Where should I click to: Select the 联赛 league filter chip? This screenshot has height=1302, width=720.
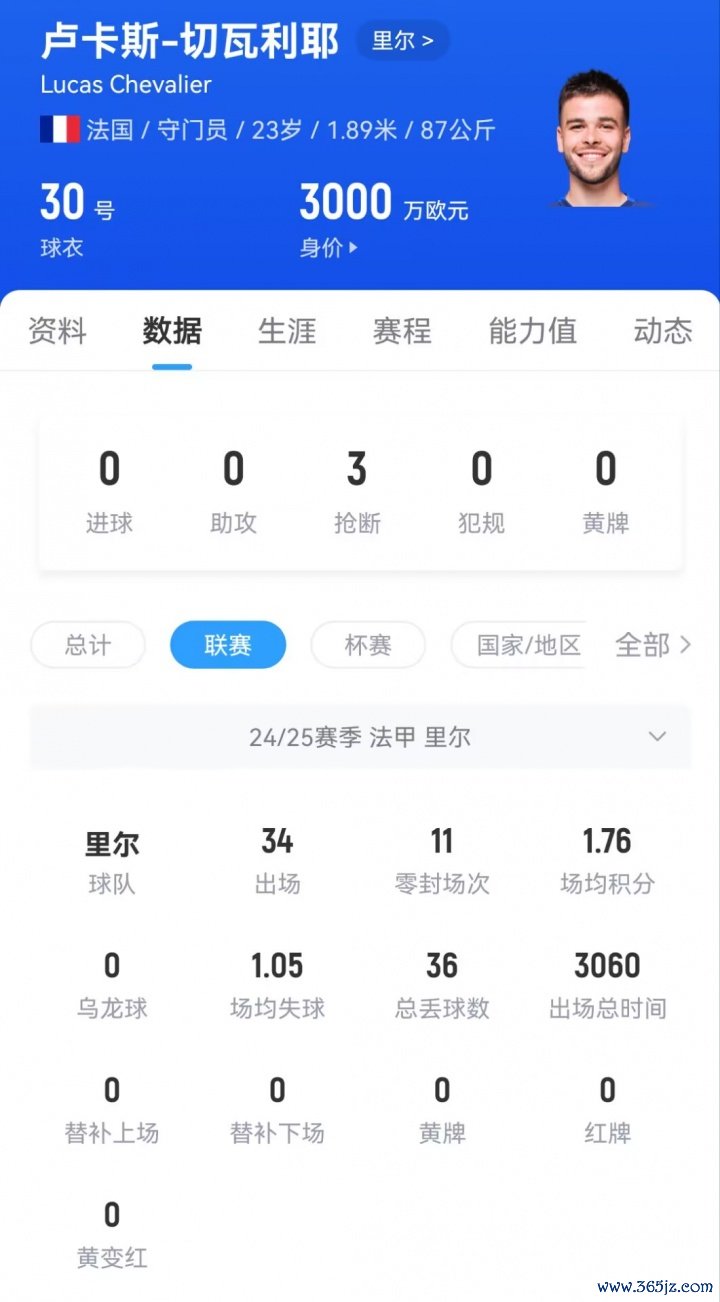tap(228, 645)
